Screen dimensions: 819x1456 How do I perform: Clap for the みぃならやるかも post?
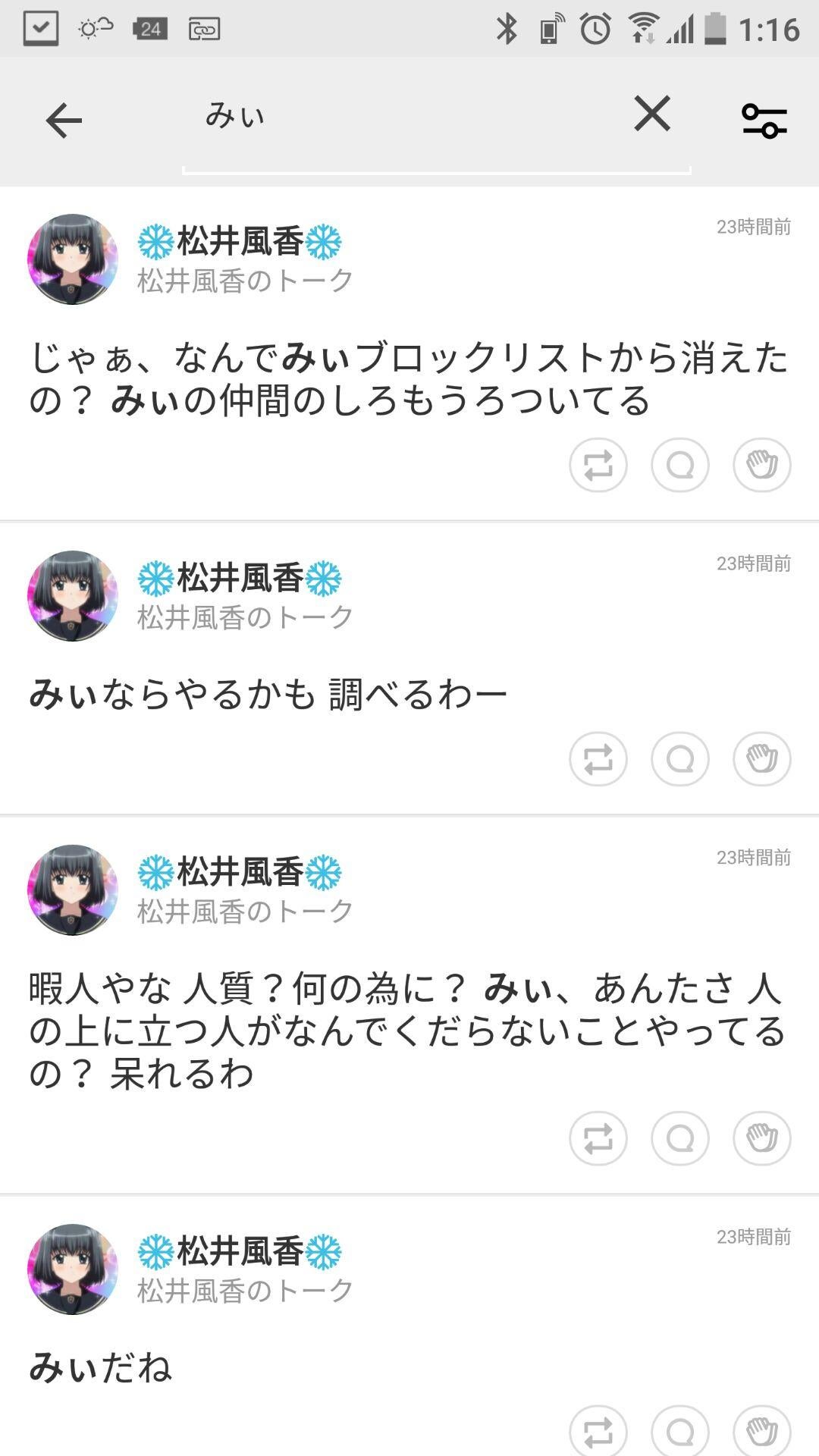761,758
